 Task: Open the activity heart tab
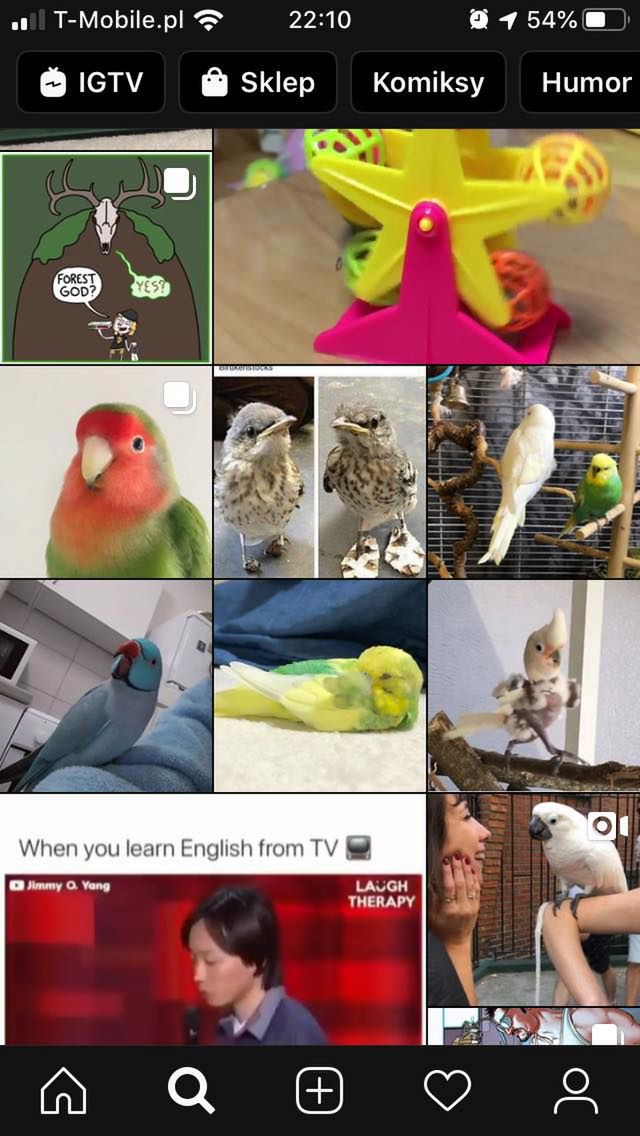[447, 1090]
